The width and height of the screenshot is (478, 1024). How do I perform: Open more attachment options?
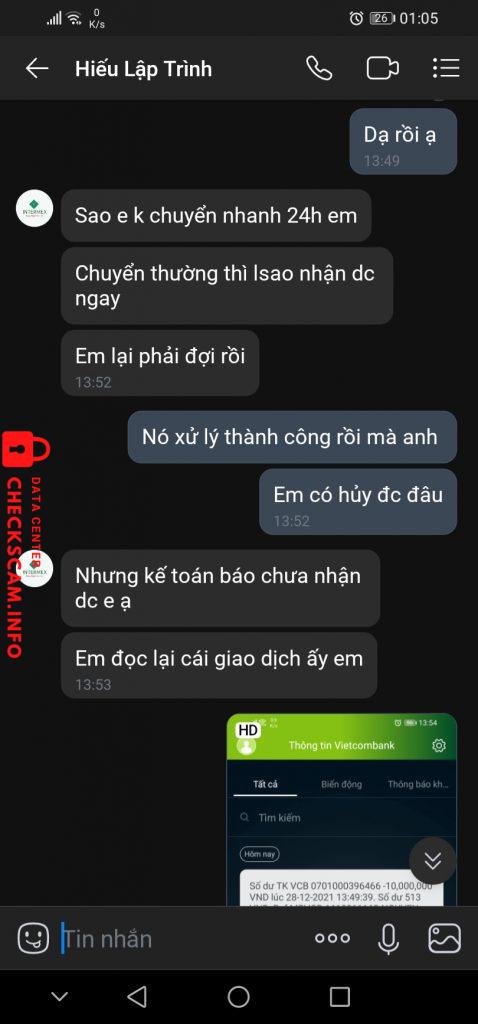[332, 938]
